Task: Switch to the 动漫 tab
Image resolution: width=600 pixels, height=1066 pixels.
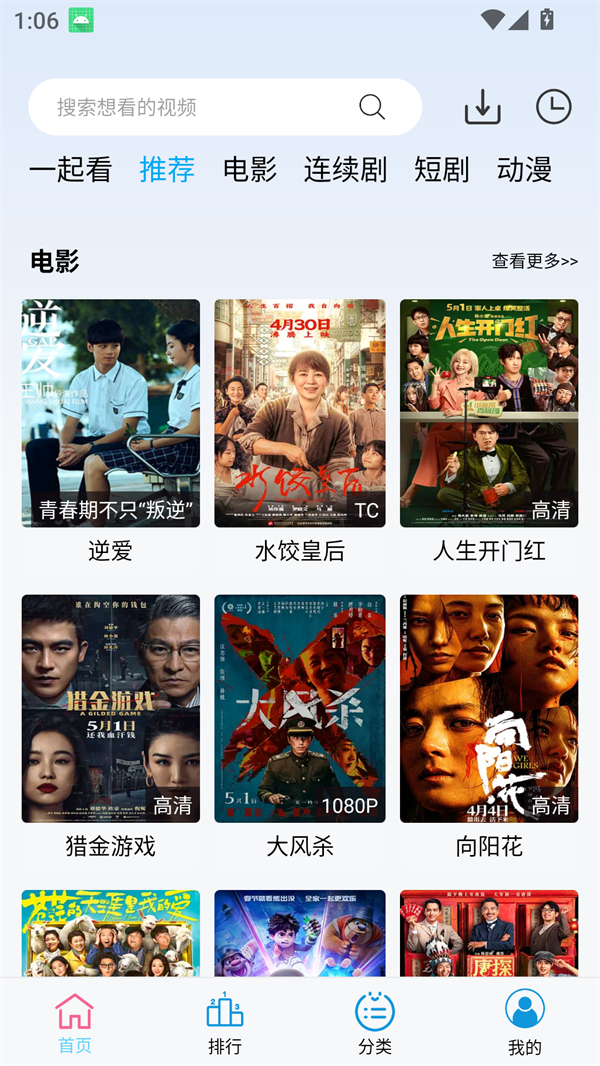Action: point(524,170)
